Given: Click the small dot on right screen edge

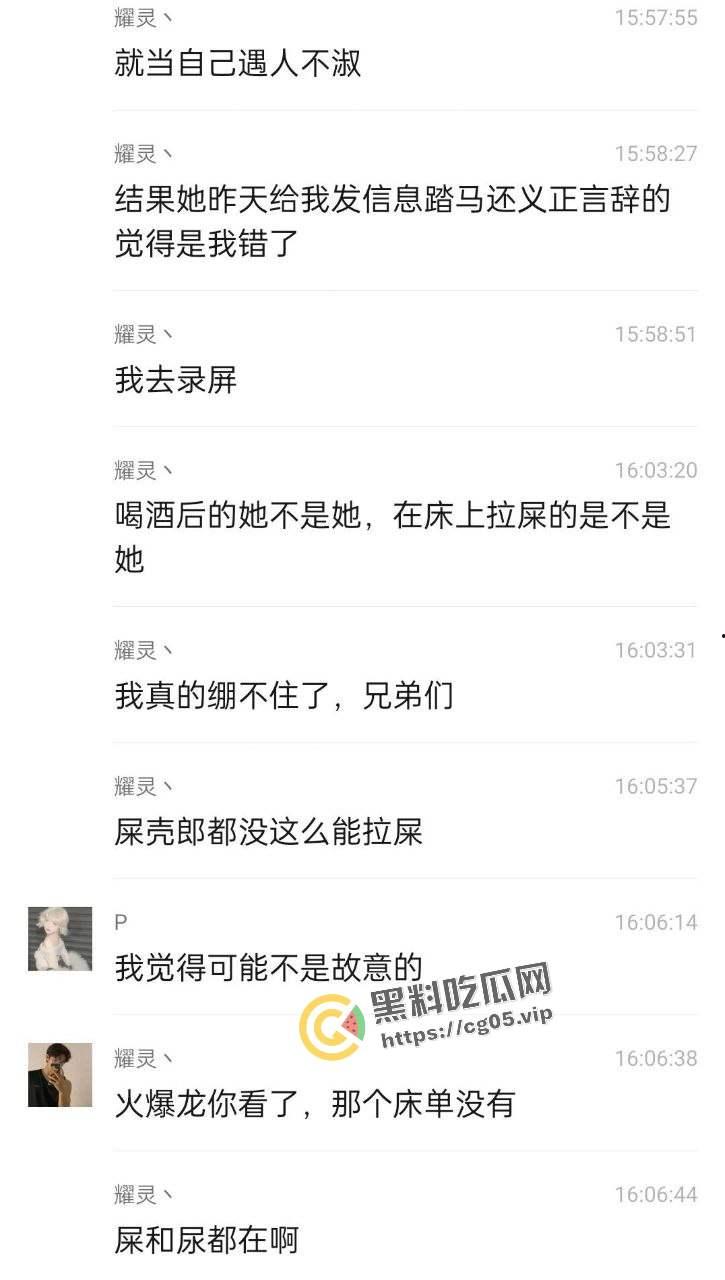Looking at the screenshot, I should point(721,634).
